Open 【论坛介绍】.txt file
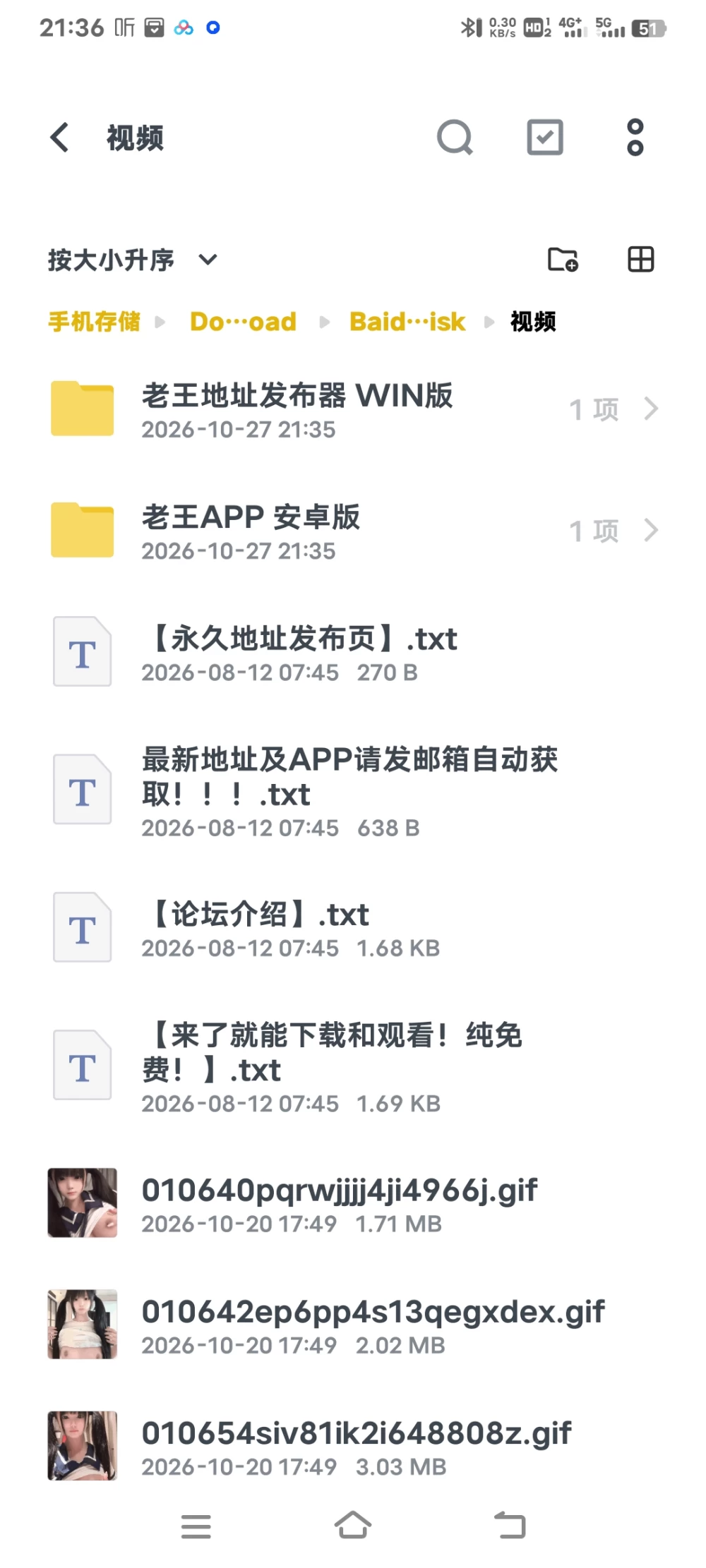This screenshot has height=1568, width=706. point(353,928)
